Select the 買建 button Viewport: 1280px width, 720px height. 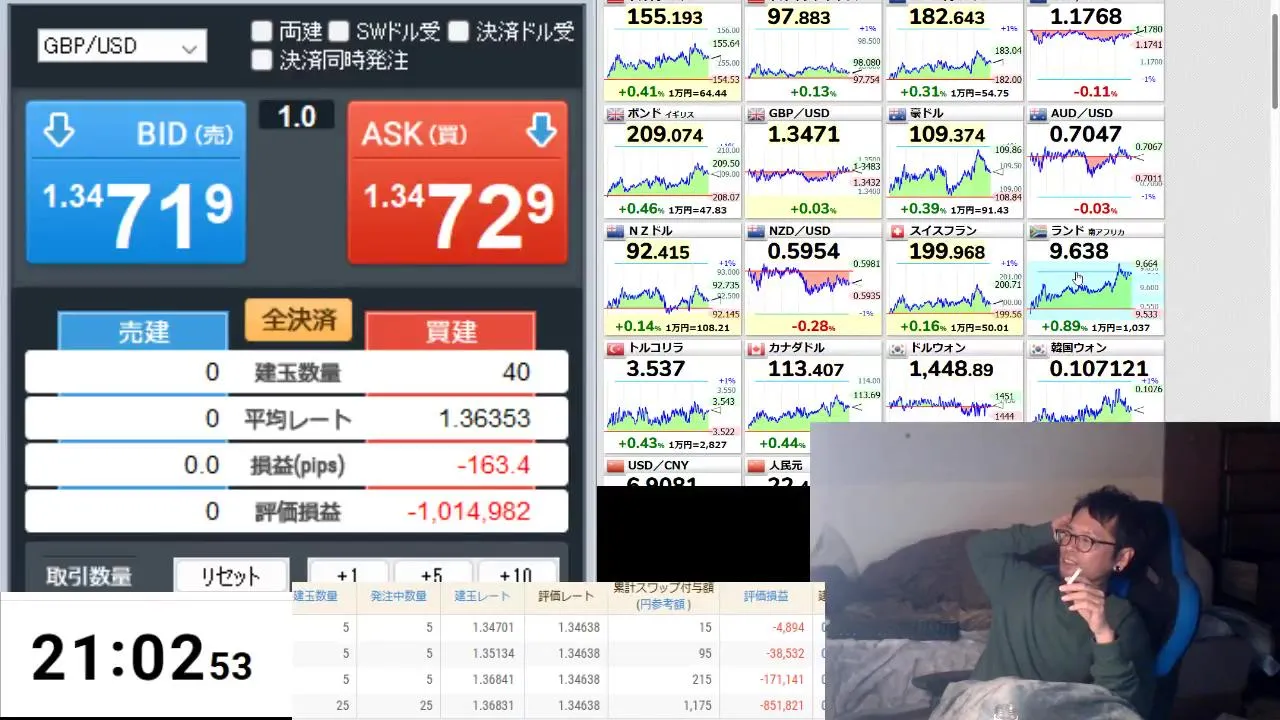(450, 331)
